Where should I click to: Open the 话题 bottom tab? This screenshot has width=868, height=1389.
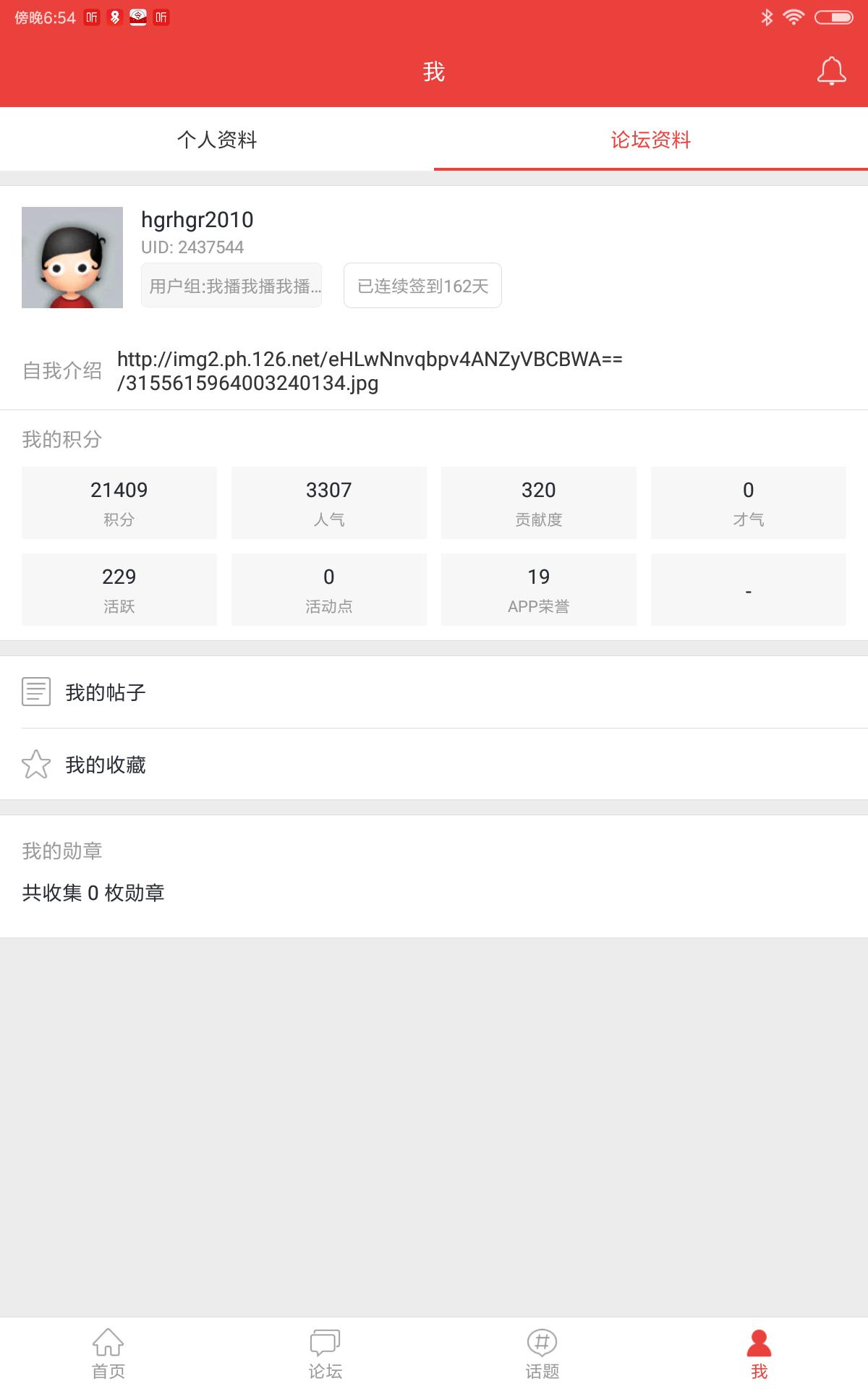pyautogui.click(x=542, y=1354)
